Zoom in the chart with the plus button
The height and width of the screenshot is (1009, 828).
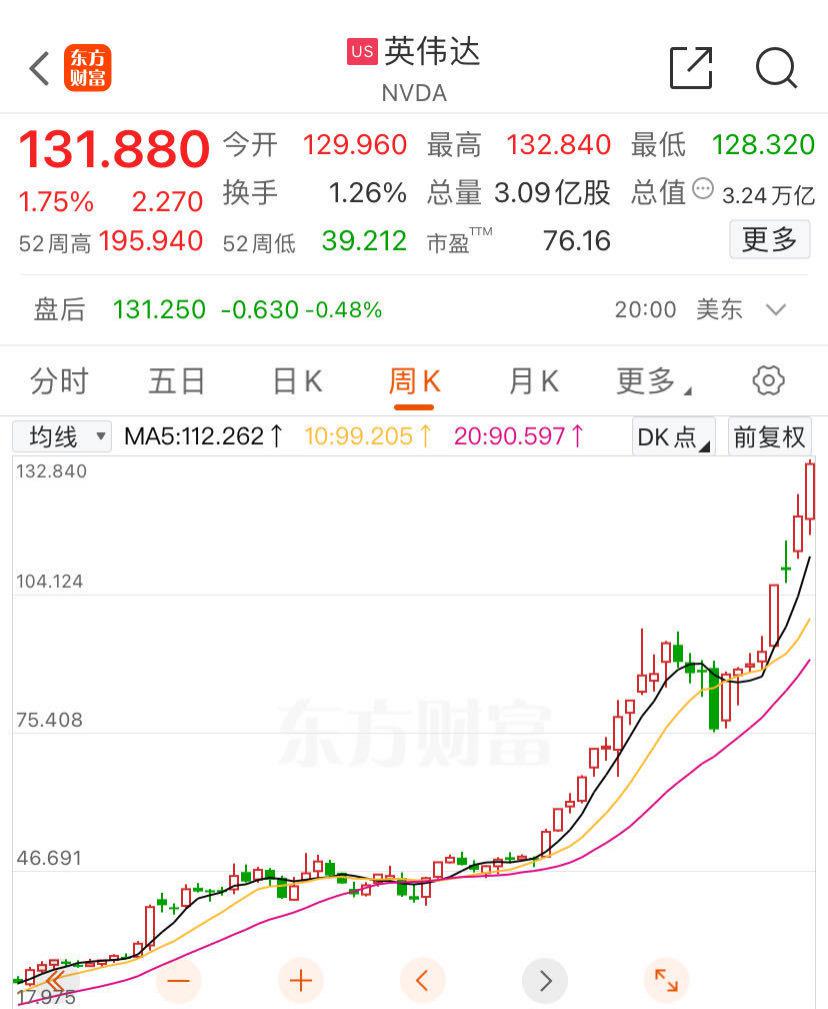301,980
